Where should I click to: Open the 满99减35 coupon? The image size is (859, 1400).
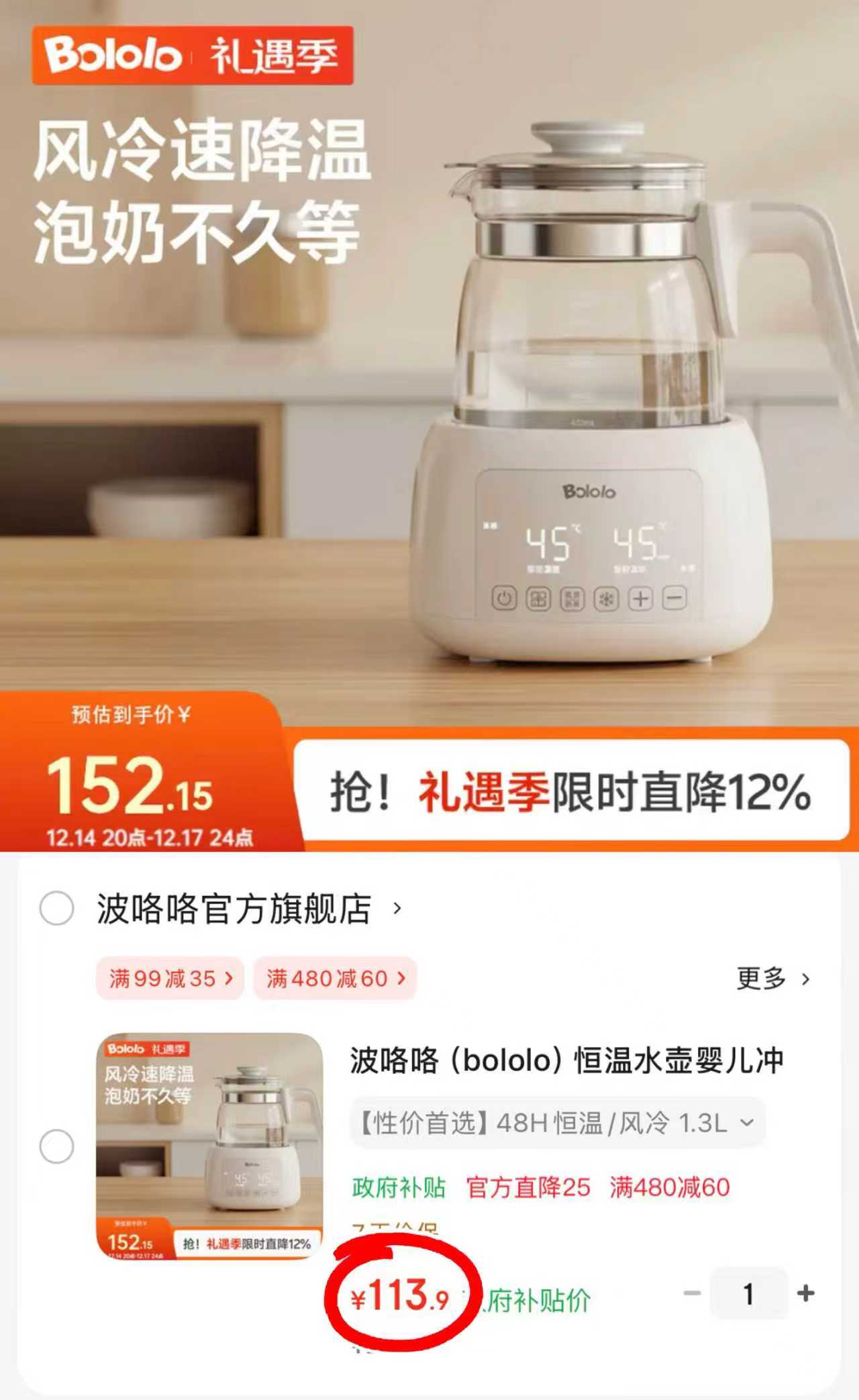tap(169, 979)
